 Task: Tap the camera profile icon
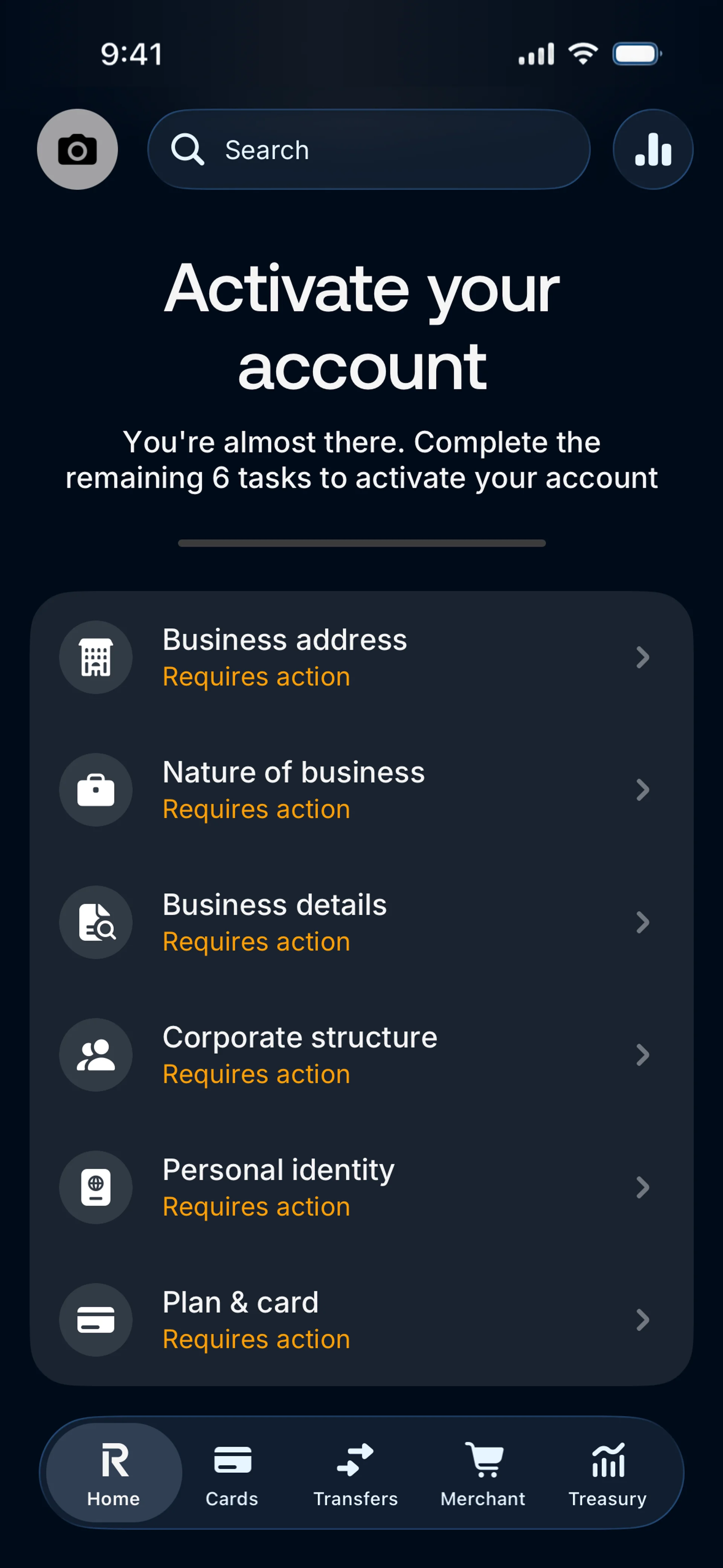pyautogui.click(x=77, y=149)
